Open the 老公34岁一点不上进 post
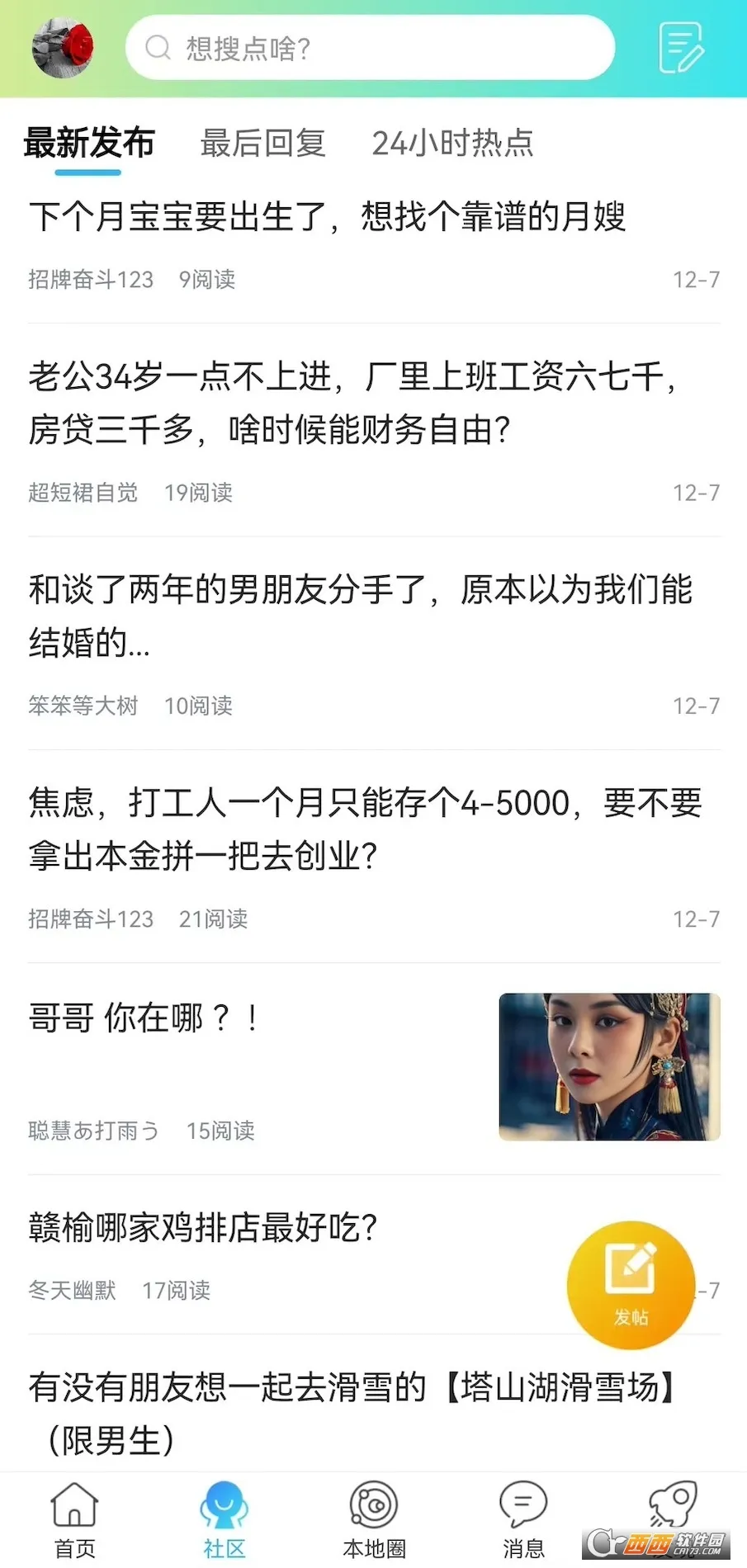The width and height of the screenshot is (747, 1568). coord(355,403)
